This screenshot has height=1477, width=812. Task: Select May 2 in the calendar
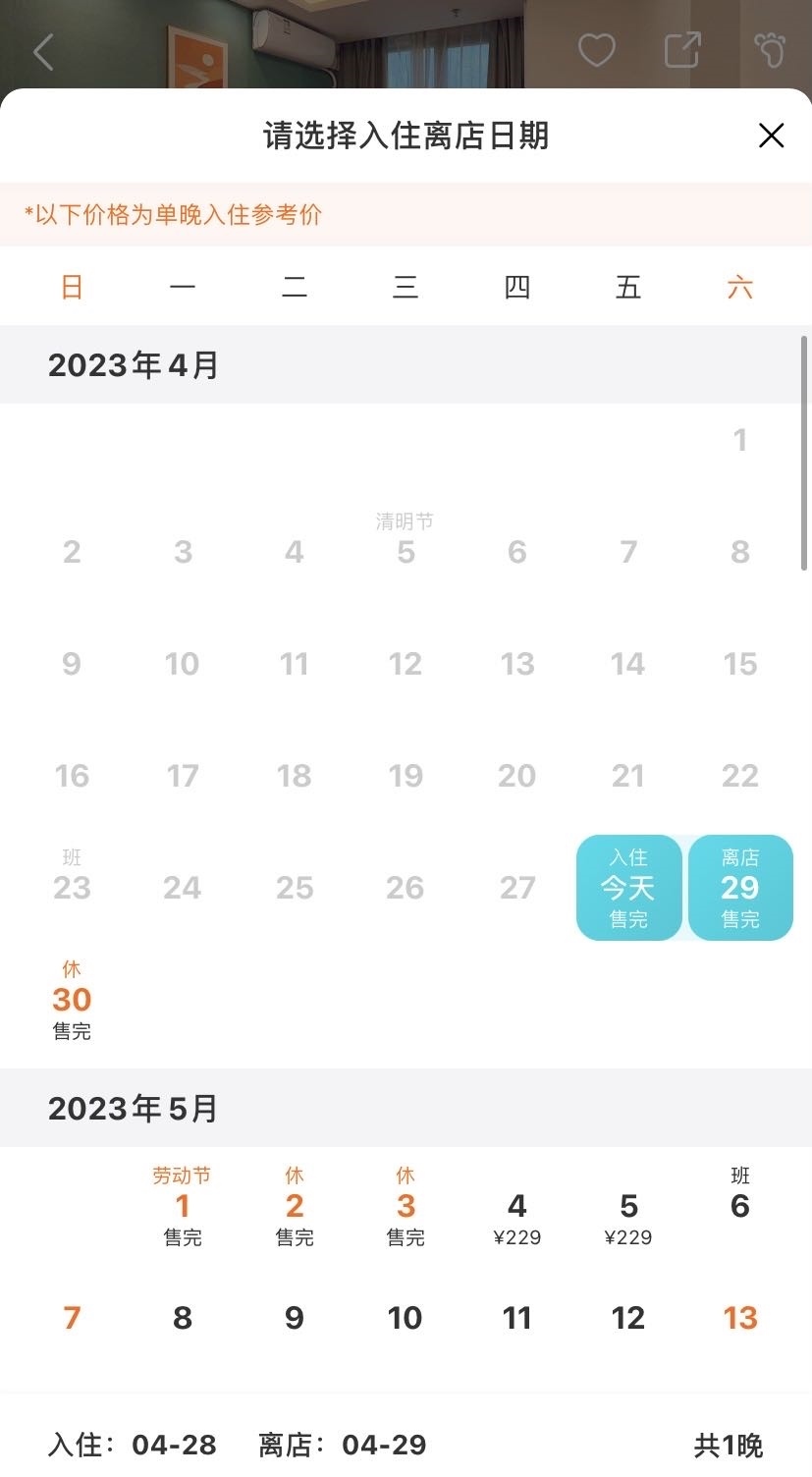coord(295,1206)
